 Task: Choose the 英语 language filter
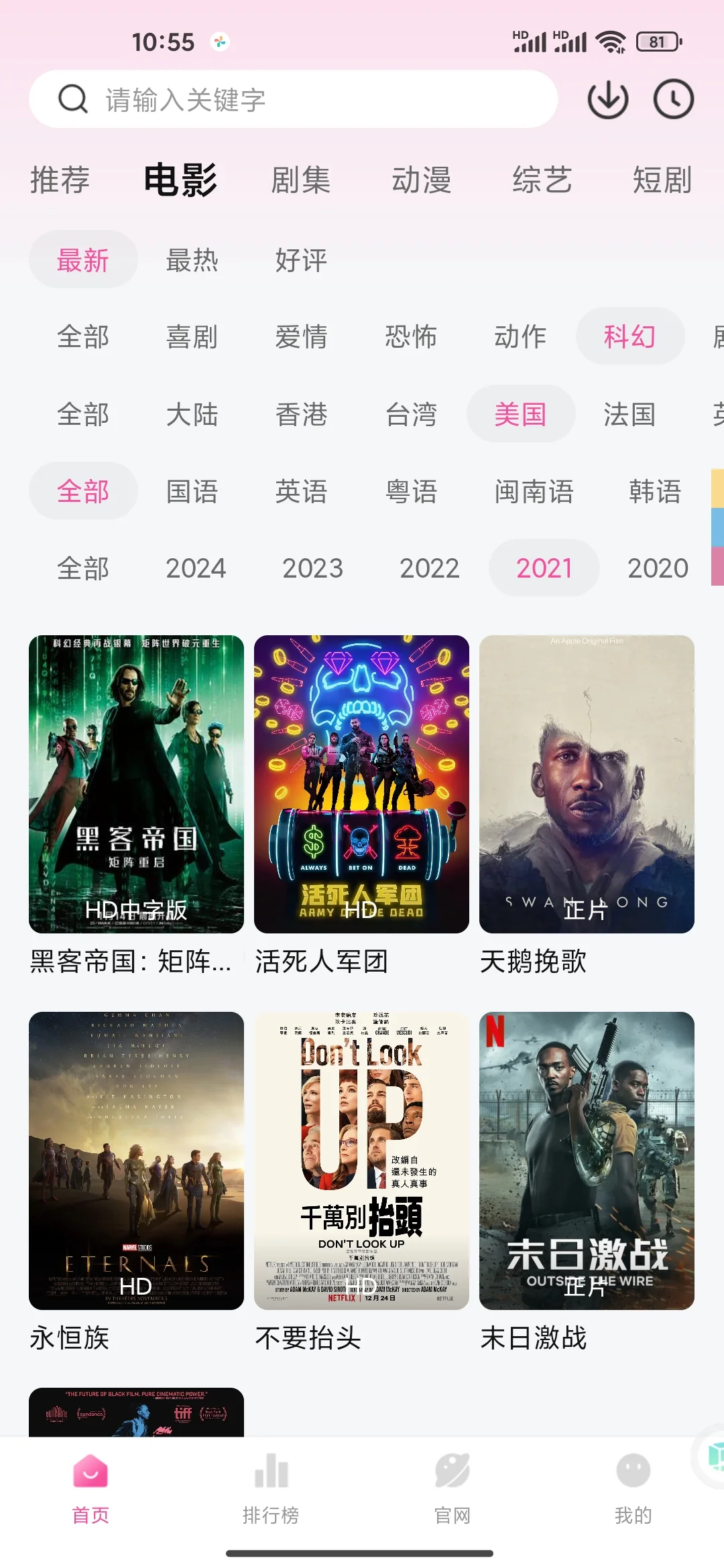pos(301,491)
